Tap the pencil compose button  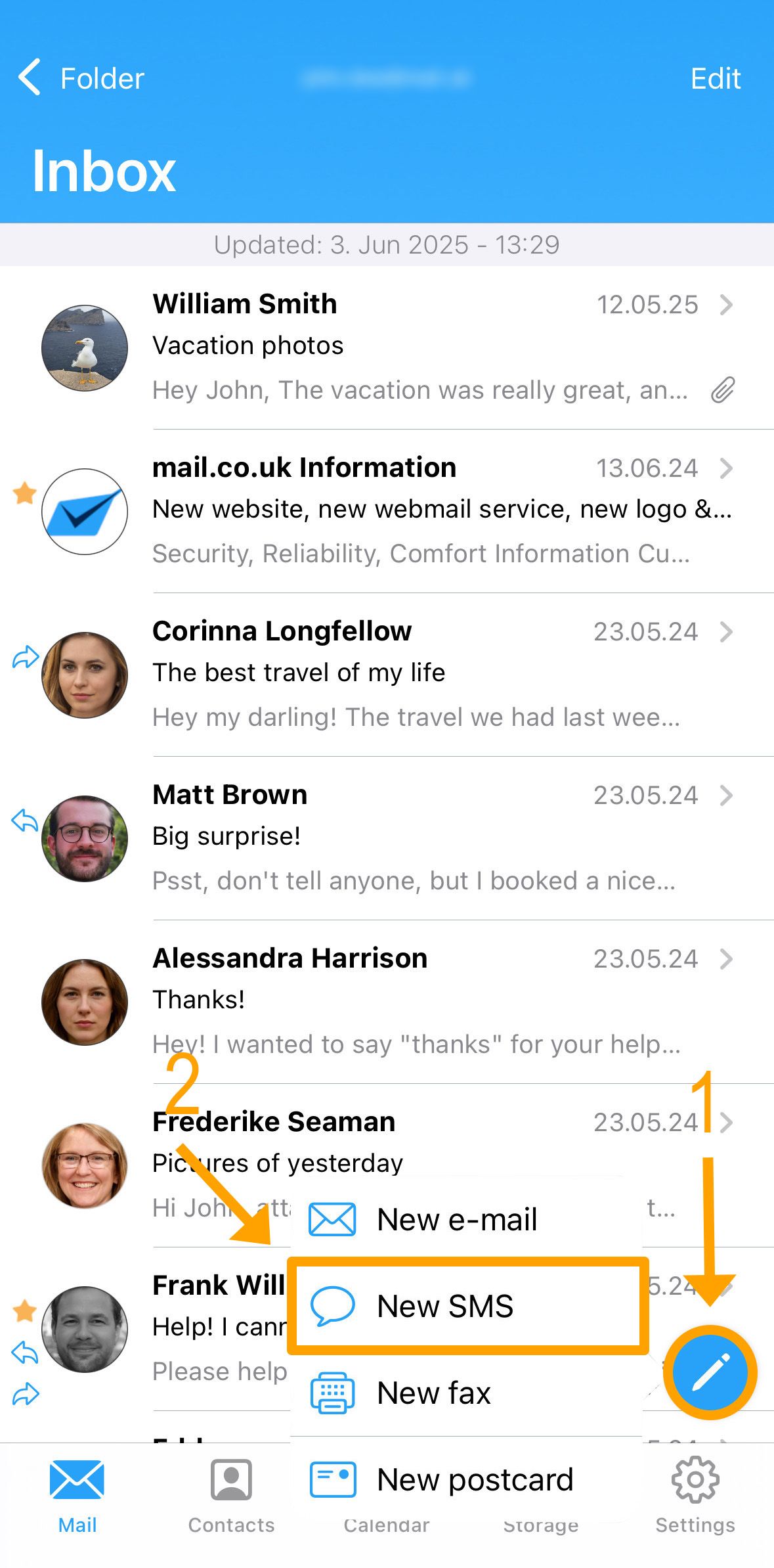(710, 1372)
